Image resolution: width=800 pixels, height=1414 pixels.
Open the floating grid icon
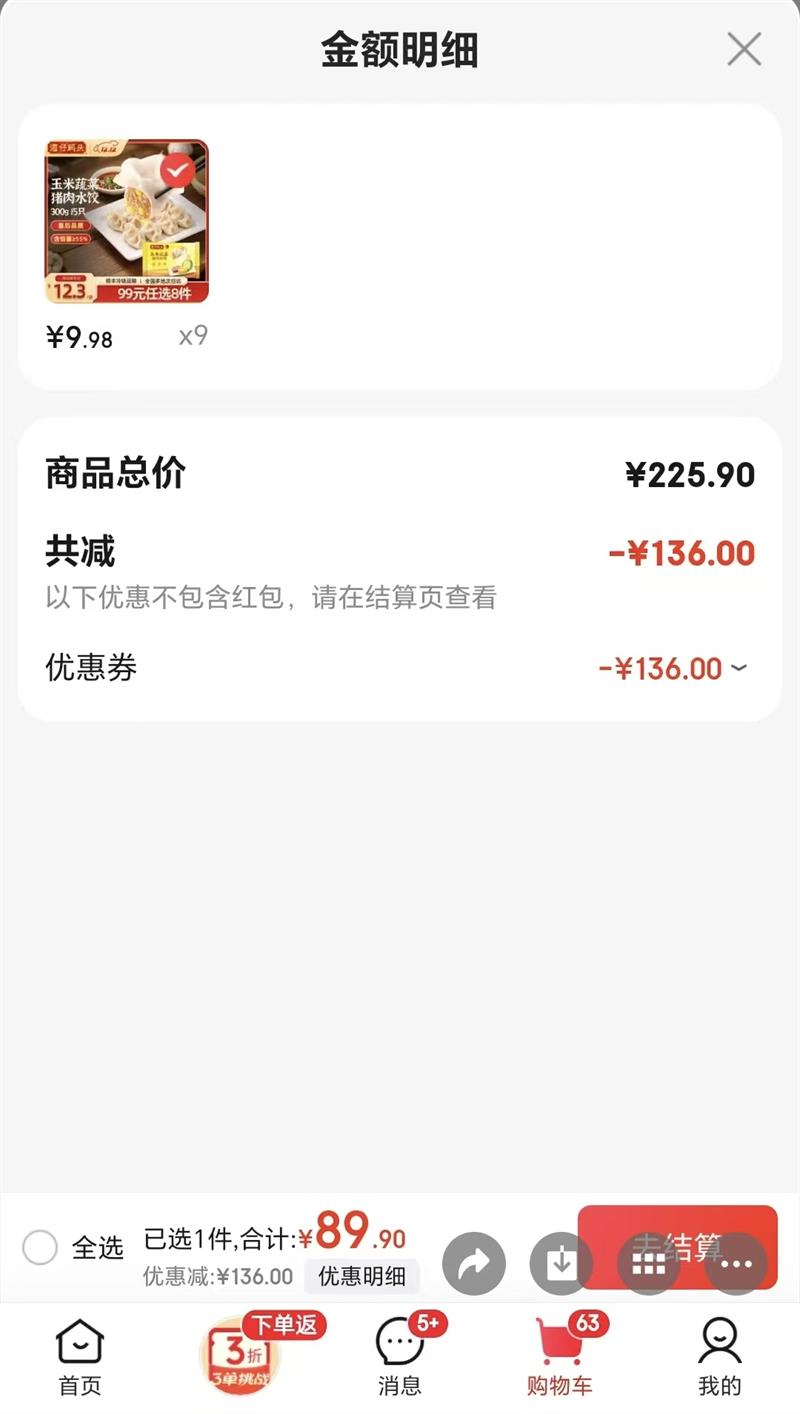[x=649, y=1264]
